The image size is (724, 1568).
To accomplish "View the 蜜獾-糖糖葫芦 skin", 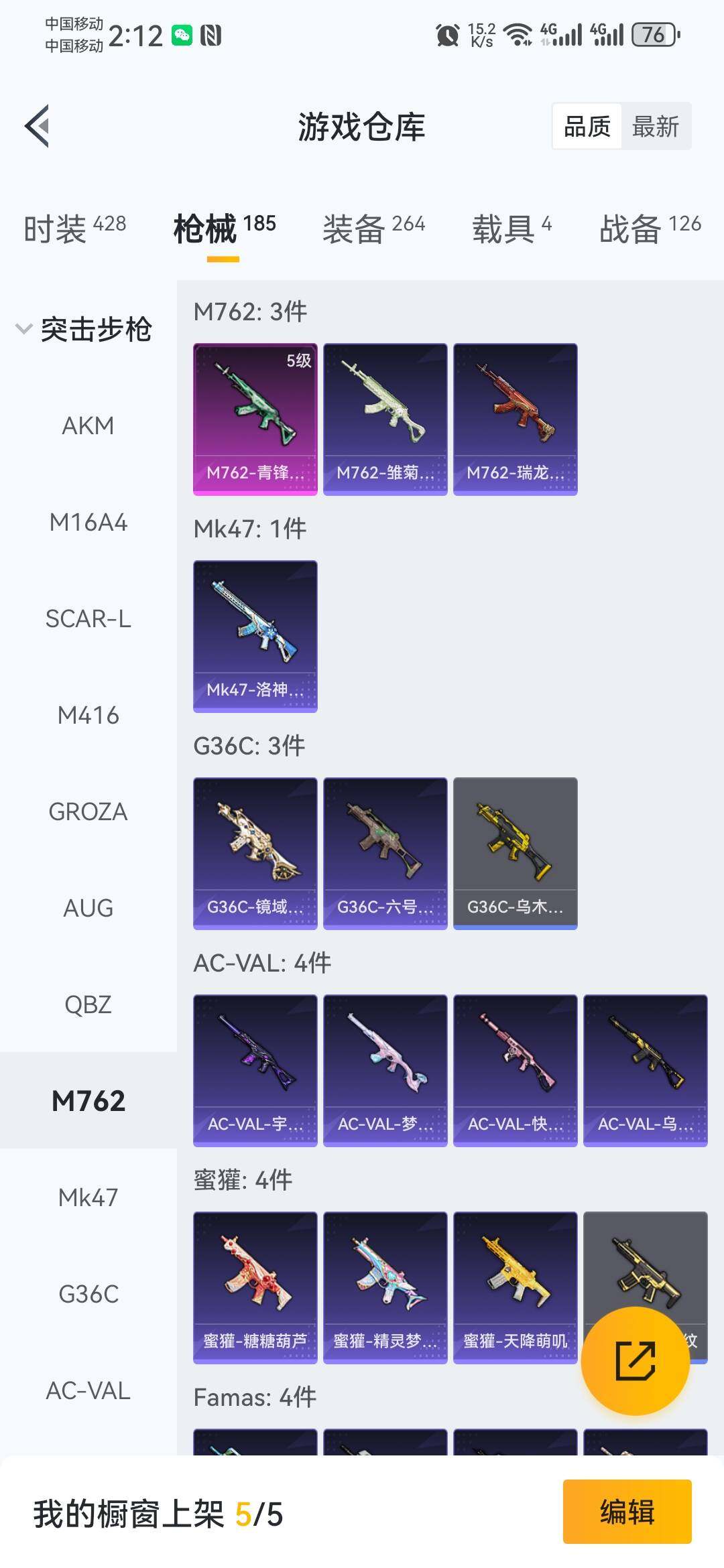I will (255, 1287).
